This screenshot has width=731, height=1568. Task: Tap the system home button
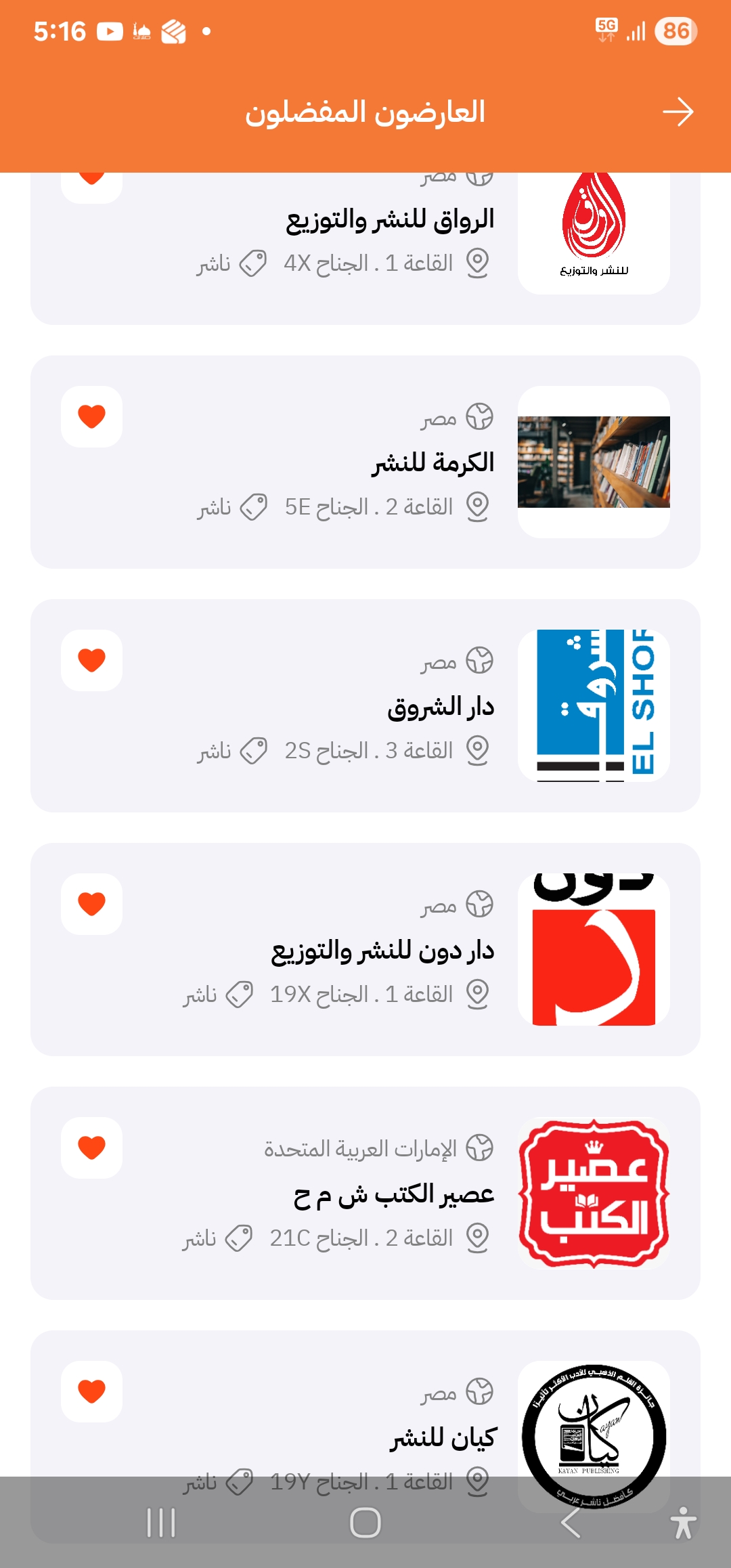tap(365, 1523)
